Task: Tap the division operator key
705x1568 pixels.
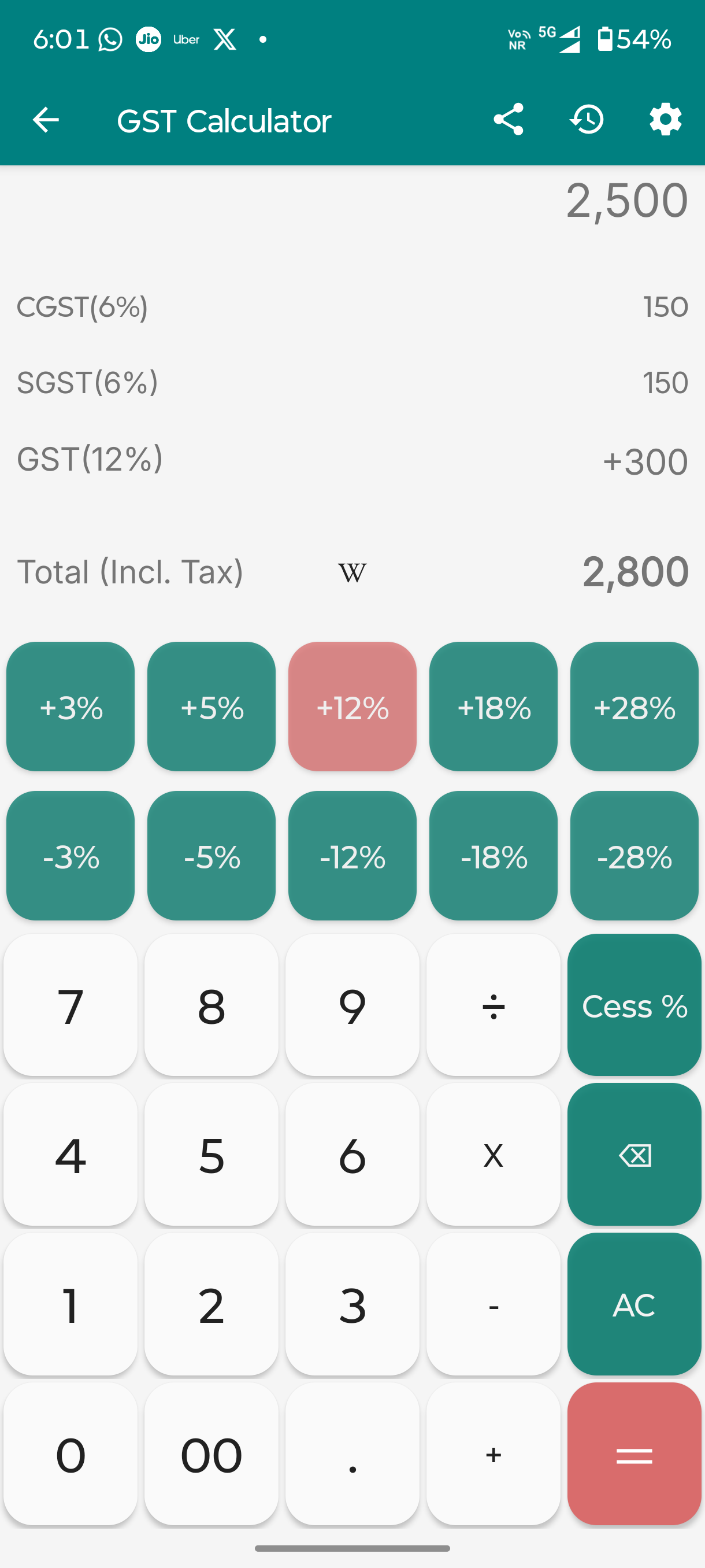Action: tap(493, 1006)
